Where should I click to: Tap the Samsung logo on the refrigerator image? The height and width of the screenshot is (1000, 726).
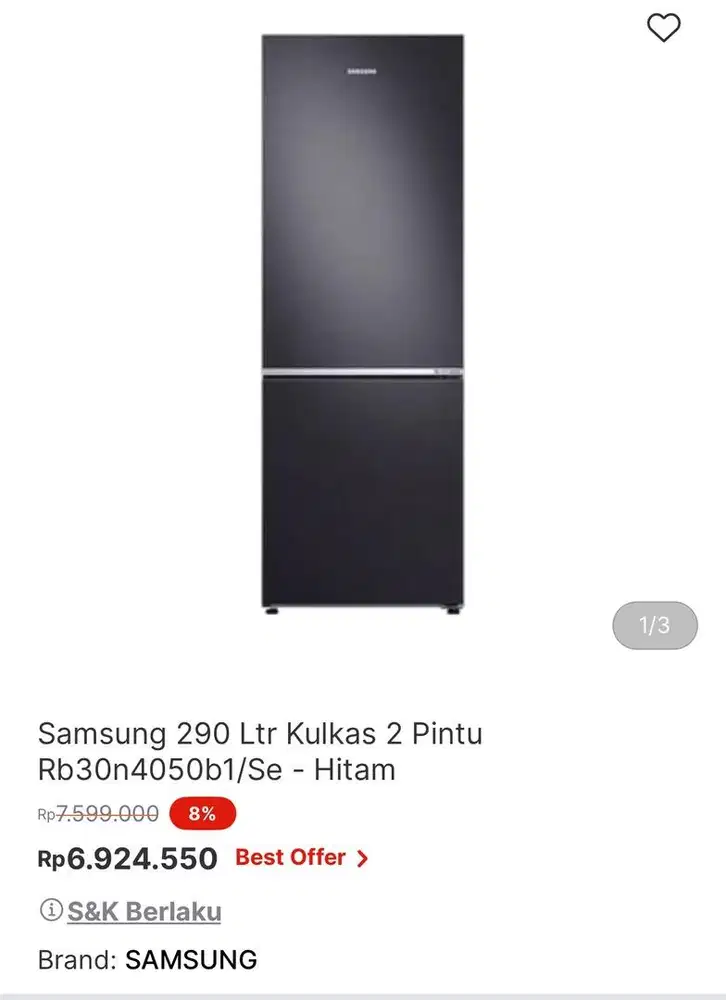(362, 72)
